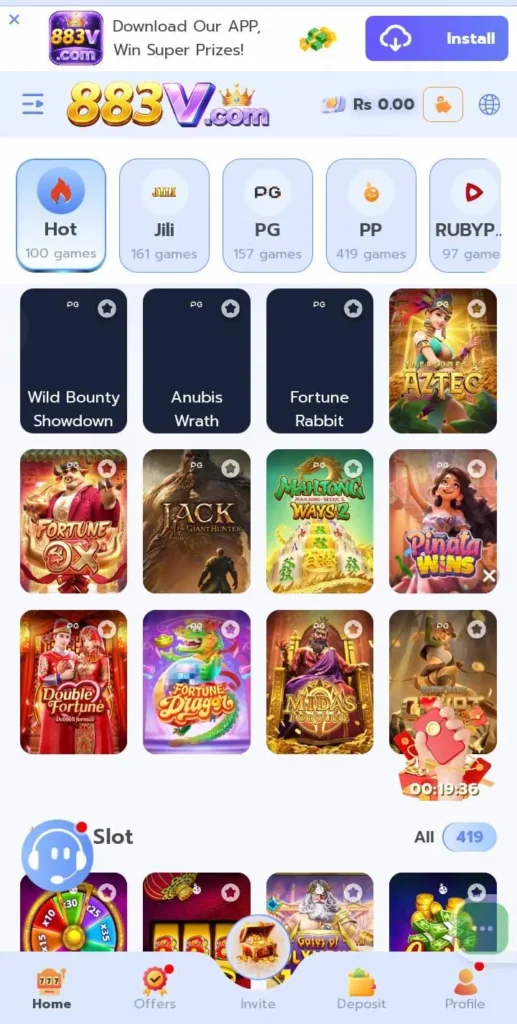
Task: Open Jack the Giant Hunter game
Action: [196, 521]
